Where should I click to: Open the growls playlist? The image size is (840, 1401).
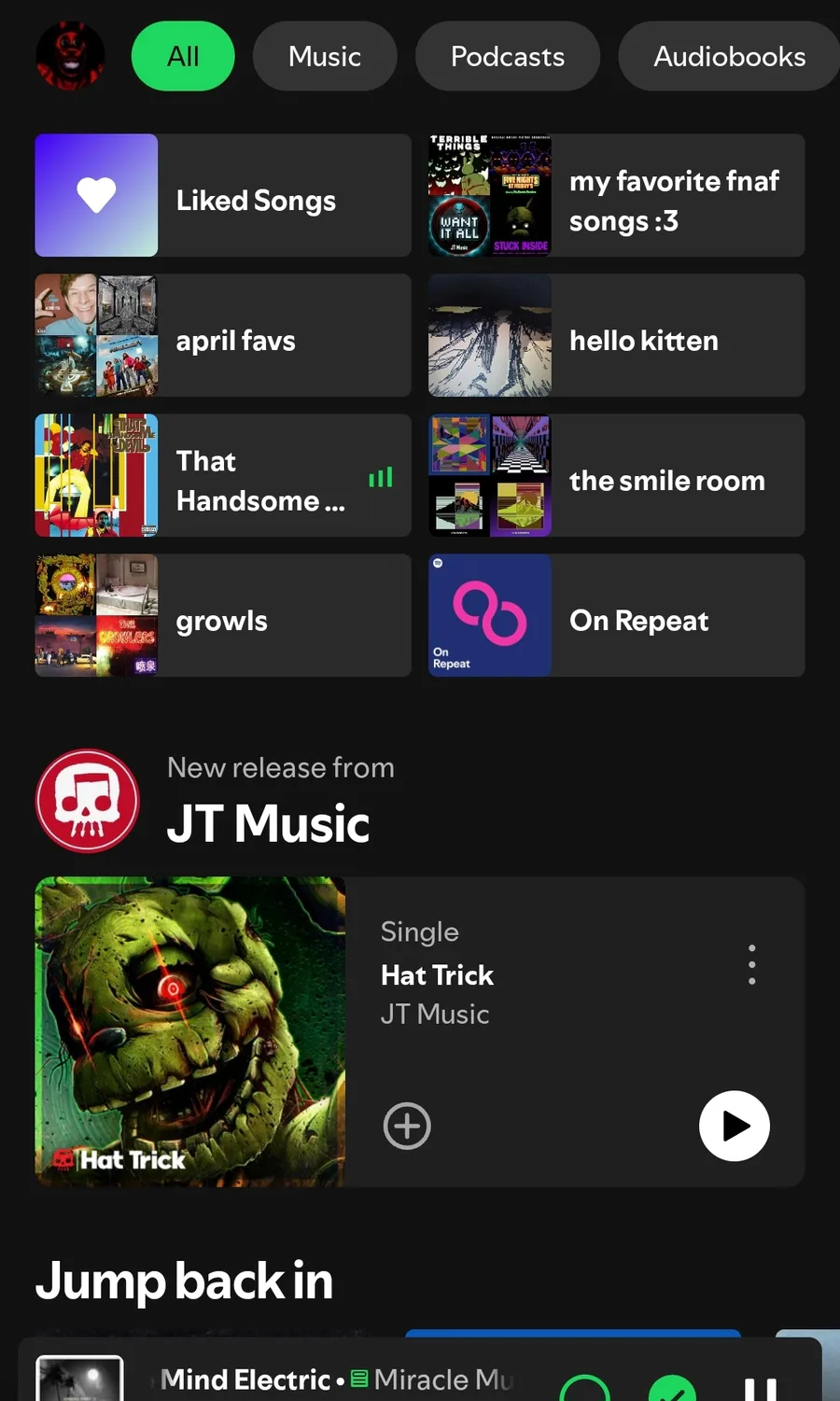(x=223, y=616)
